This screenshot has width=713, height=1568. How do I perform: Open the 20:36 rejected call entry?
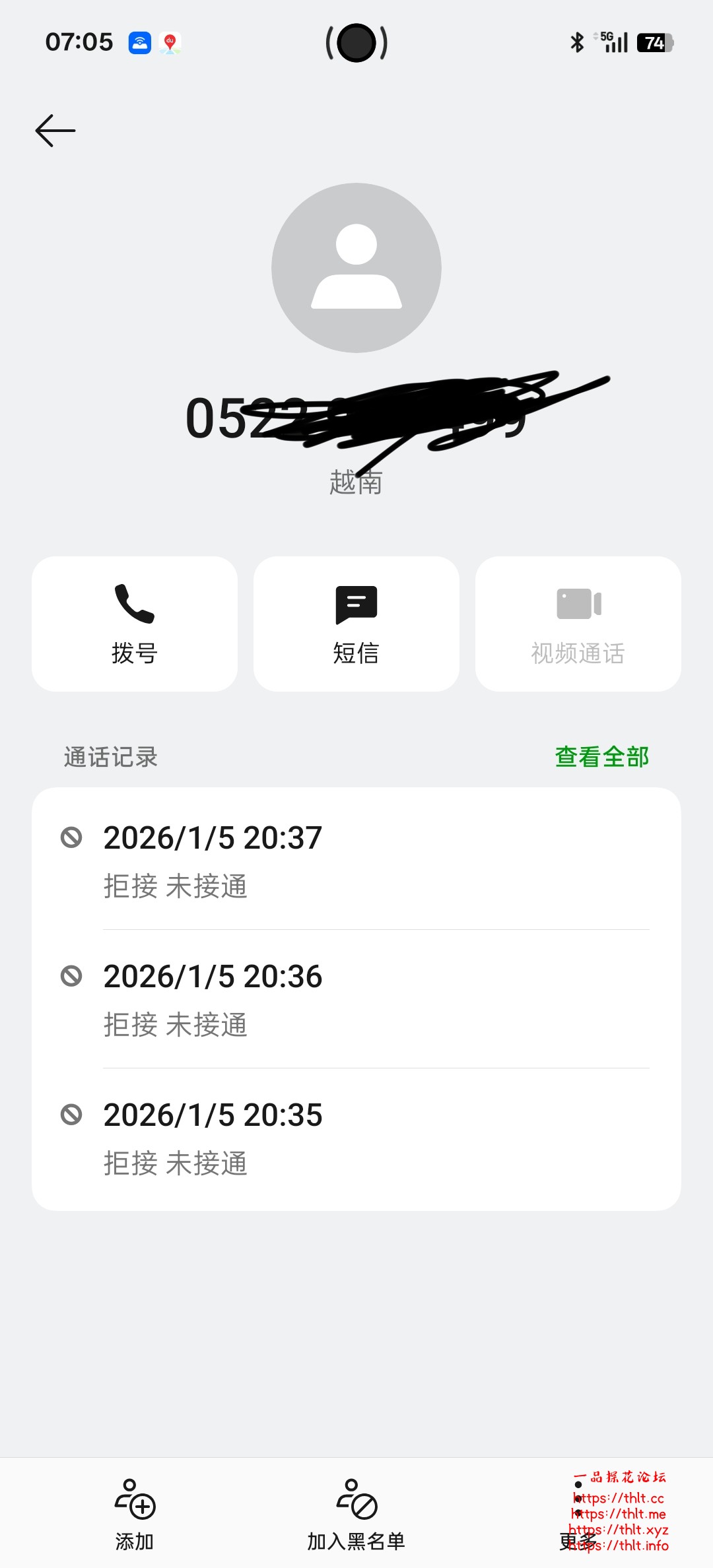click(x=356, y=999)
